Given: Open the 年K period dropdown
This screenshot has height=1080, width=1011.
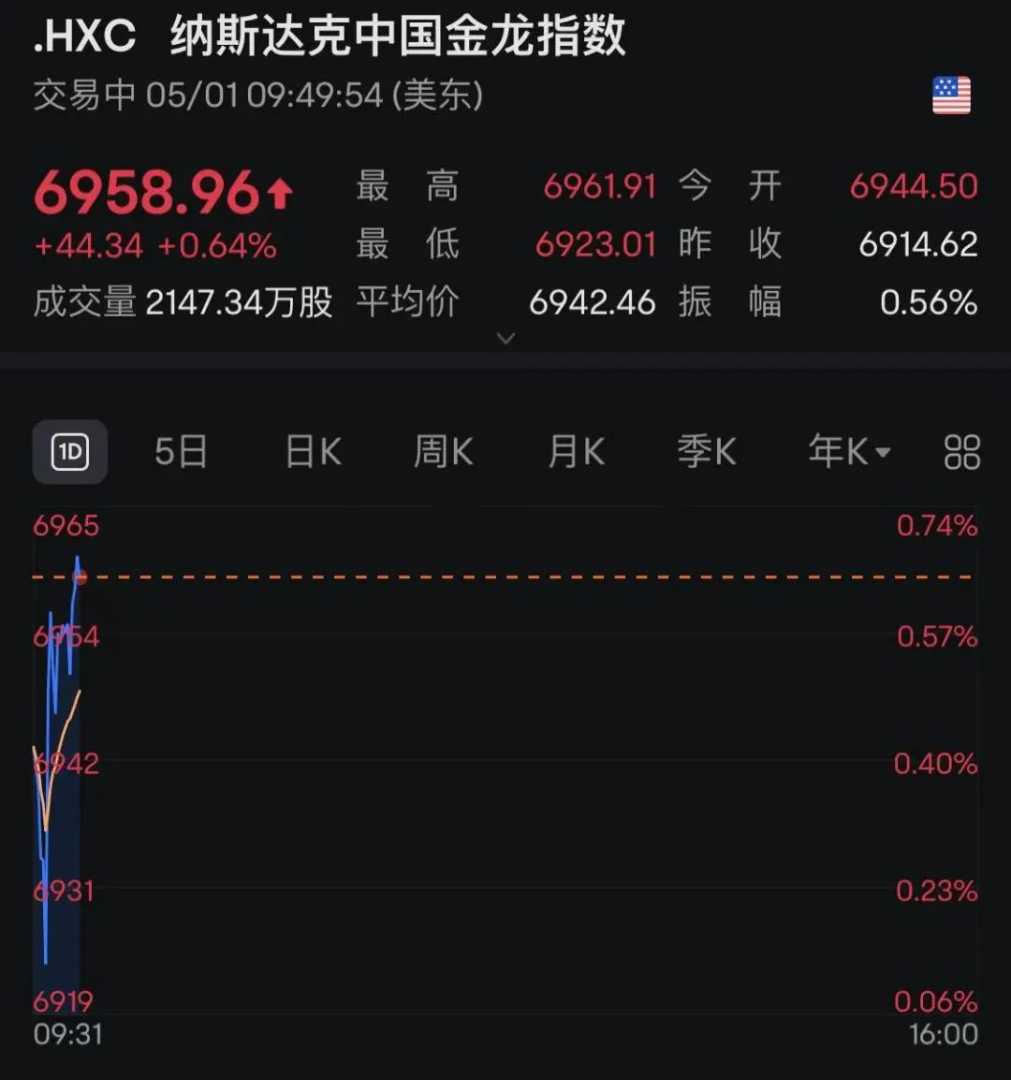Looking at the screenshot, I should [x=849, y=453].
